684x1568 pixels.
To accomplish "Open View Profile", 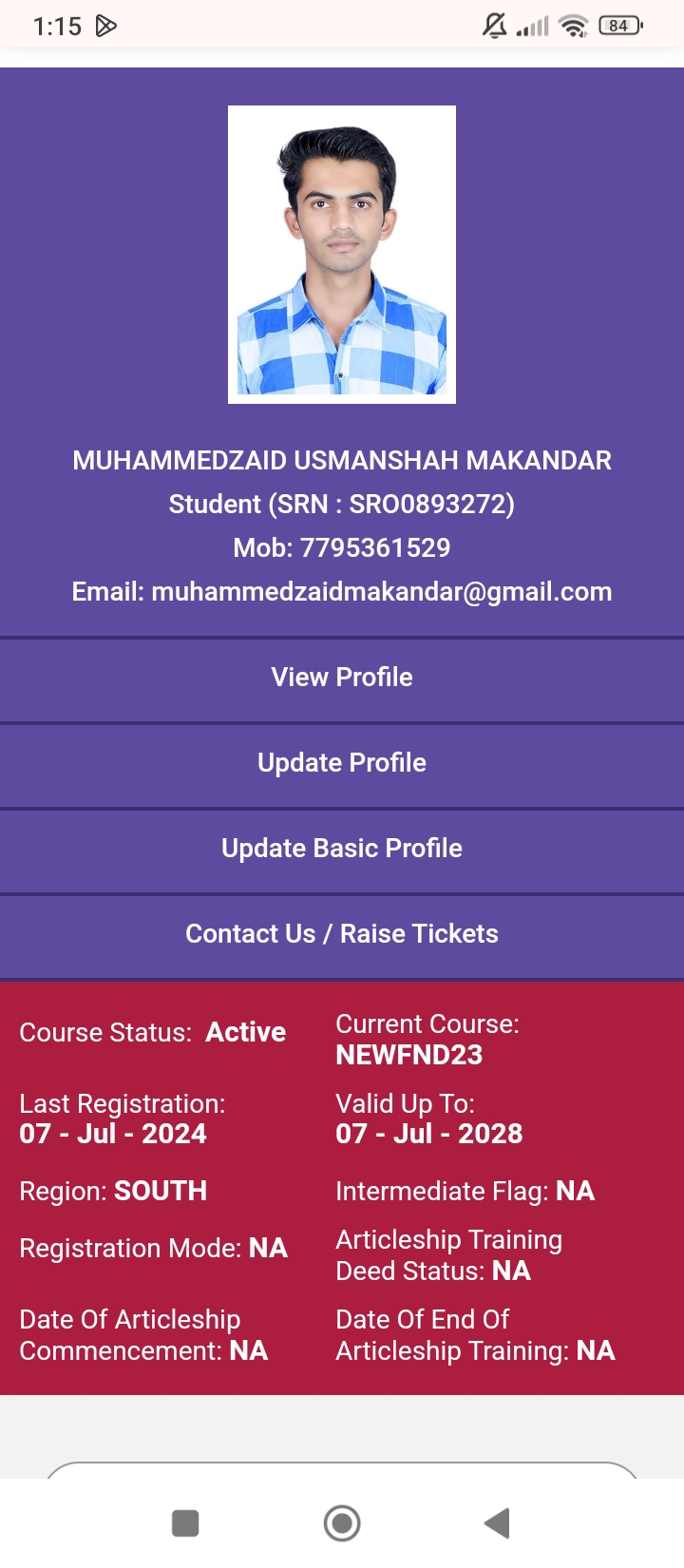I will pyautogui.click(x=342, y=678).
